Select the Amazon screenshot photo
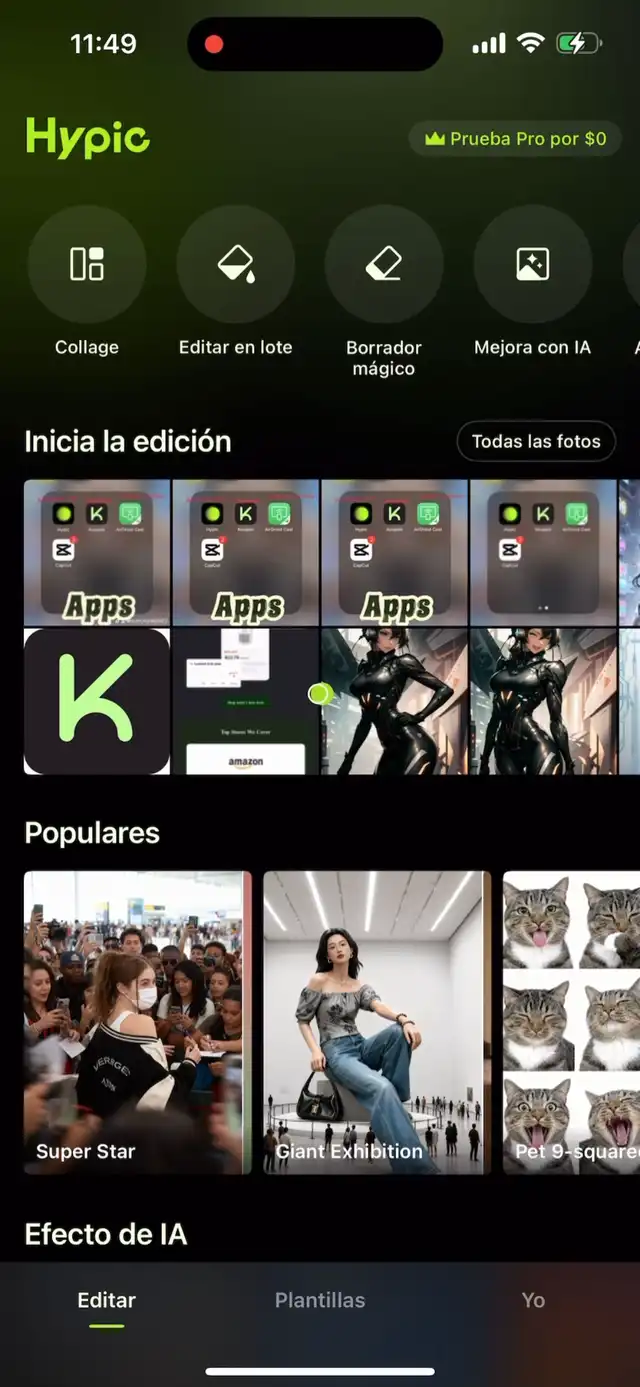The image size is (640, 1387). [245, 701]
